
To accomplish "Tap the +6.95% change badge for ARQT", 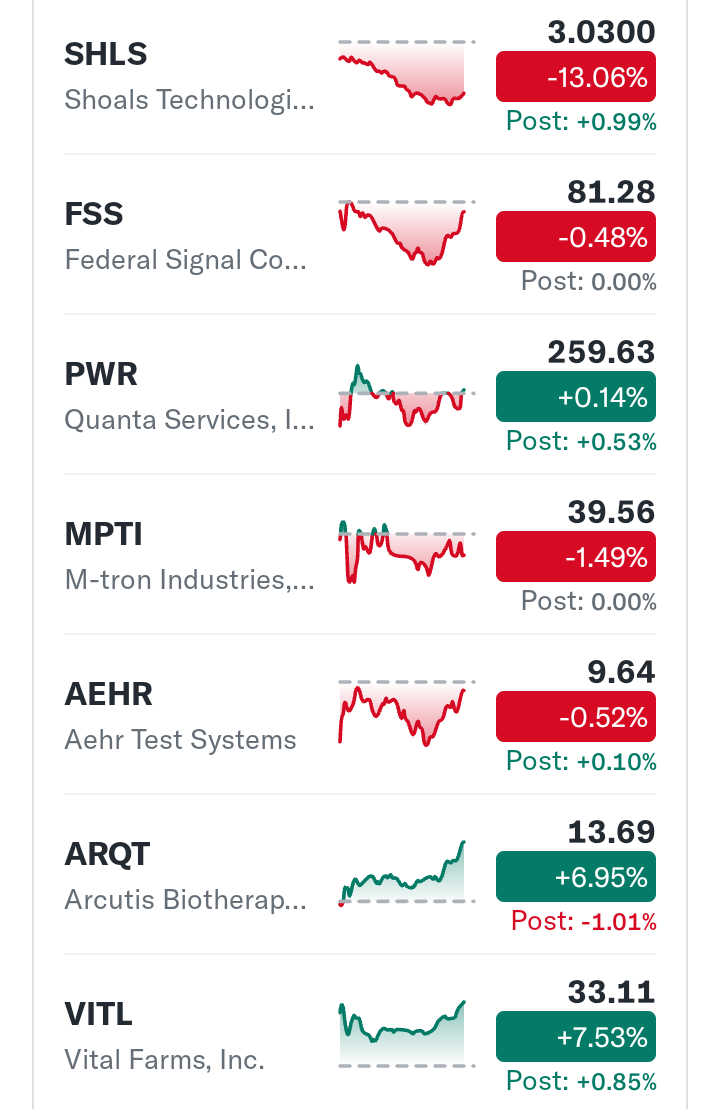I will [576, 877].
